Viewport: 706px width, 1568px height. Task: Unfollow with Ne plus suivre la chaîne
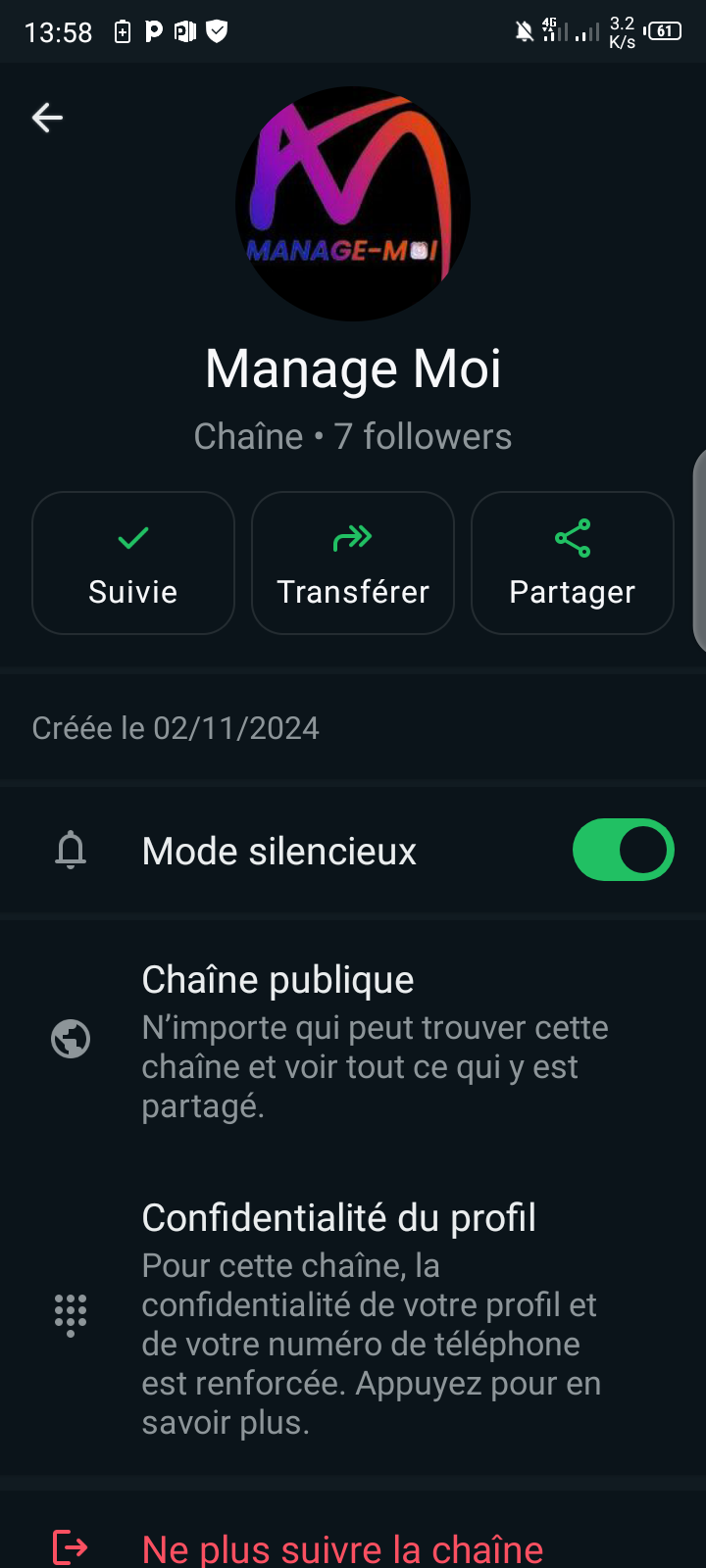(342, 1548)
